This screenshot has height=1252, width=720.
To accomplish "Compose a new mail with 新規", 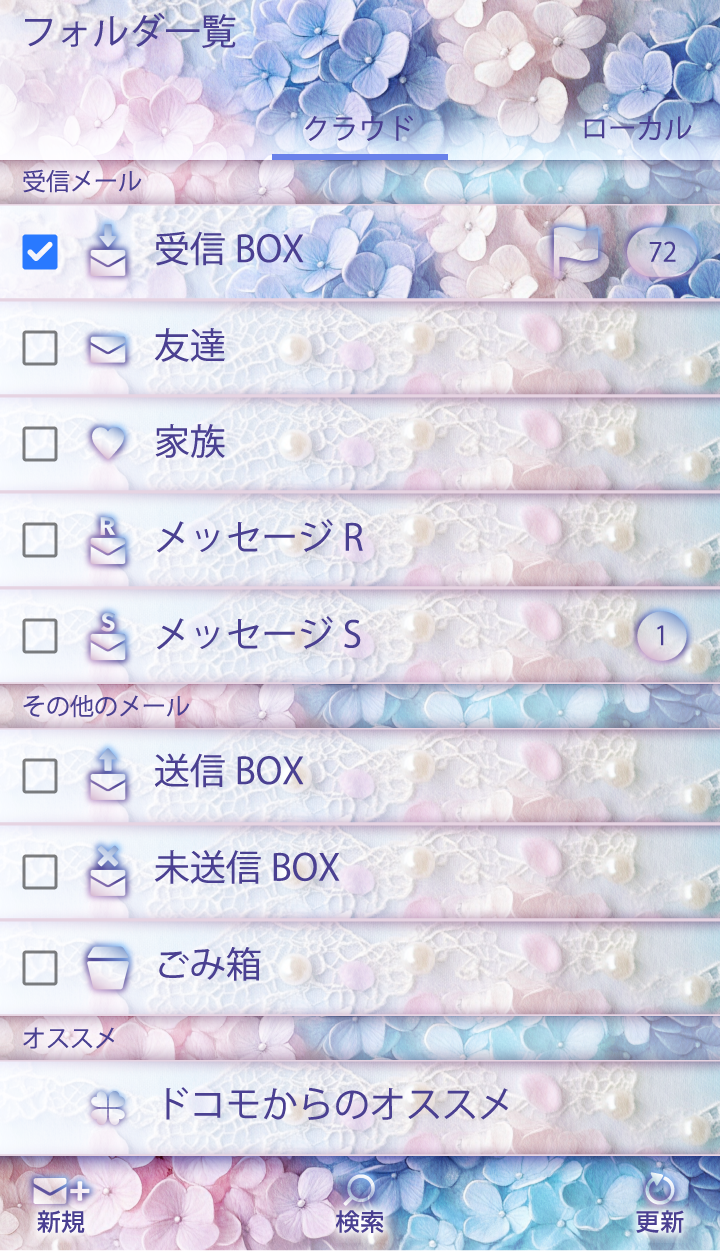I will pyautogui.click(x=61, y=1205).
